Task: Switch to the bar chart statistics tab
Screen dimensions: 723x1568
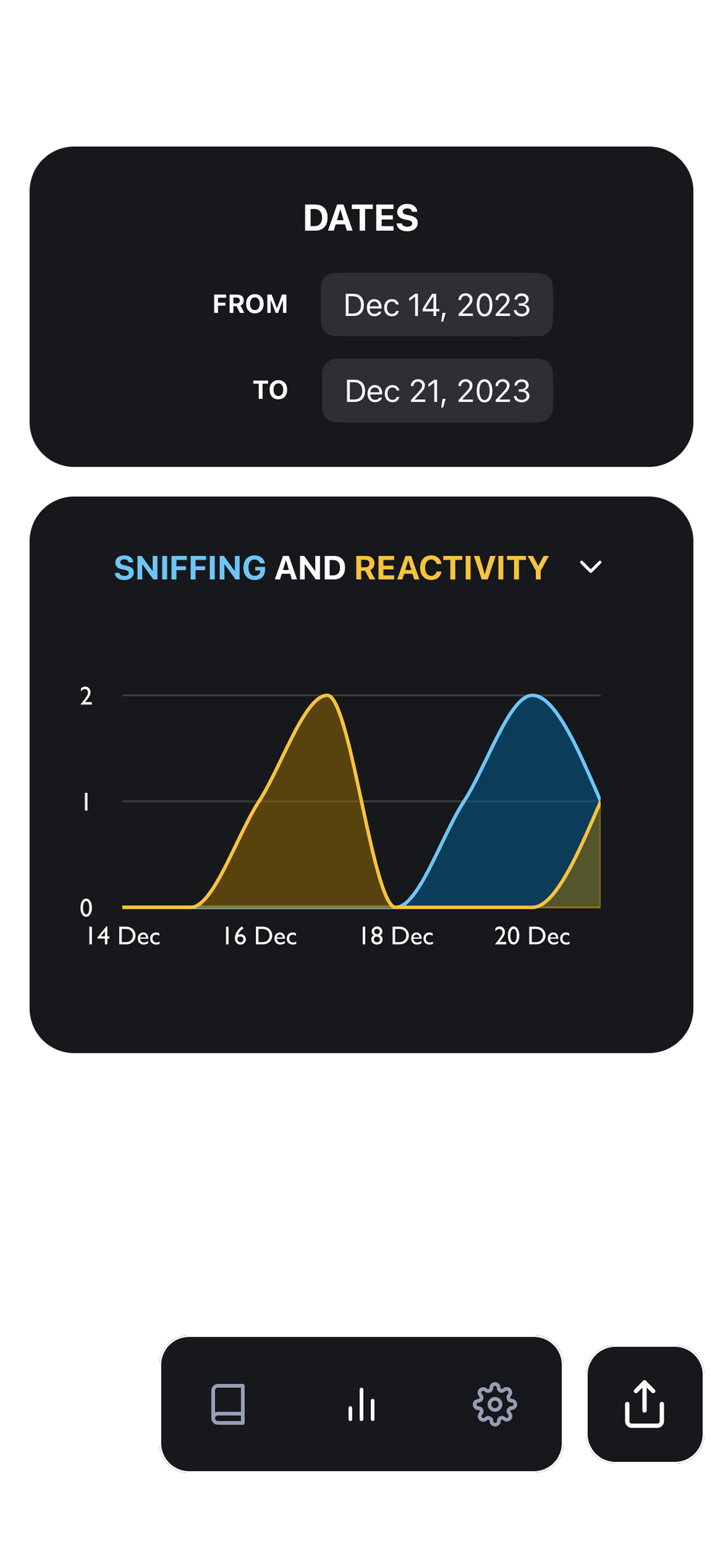Action: (x=361, y=1404)
